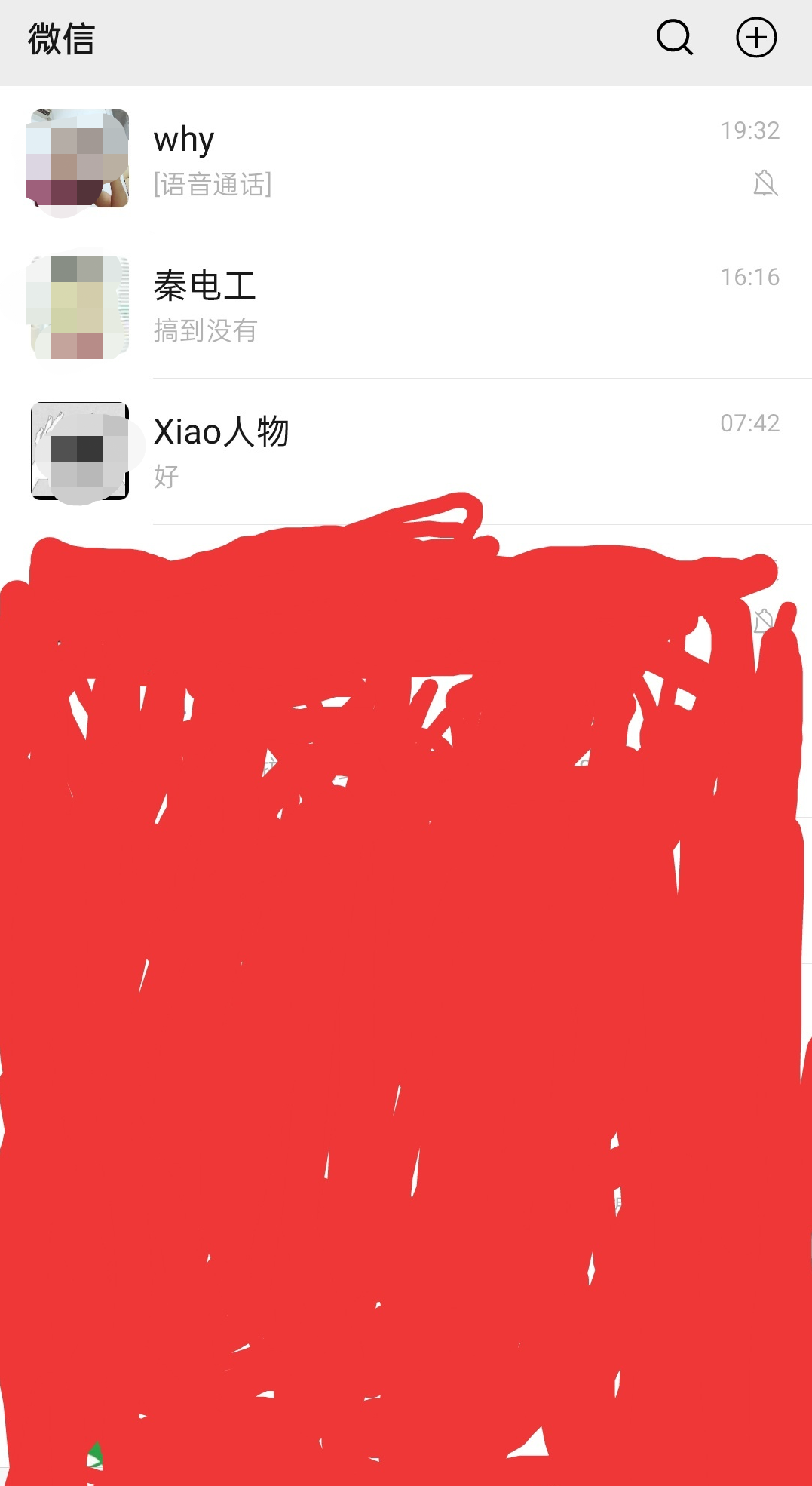The width and height of the screenshot is (812, 1486).
Task: Open why's profile picture
Action: click(79, 158)
